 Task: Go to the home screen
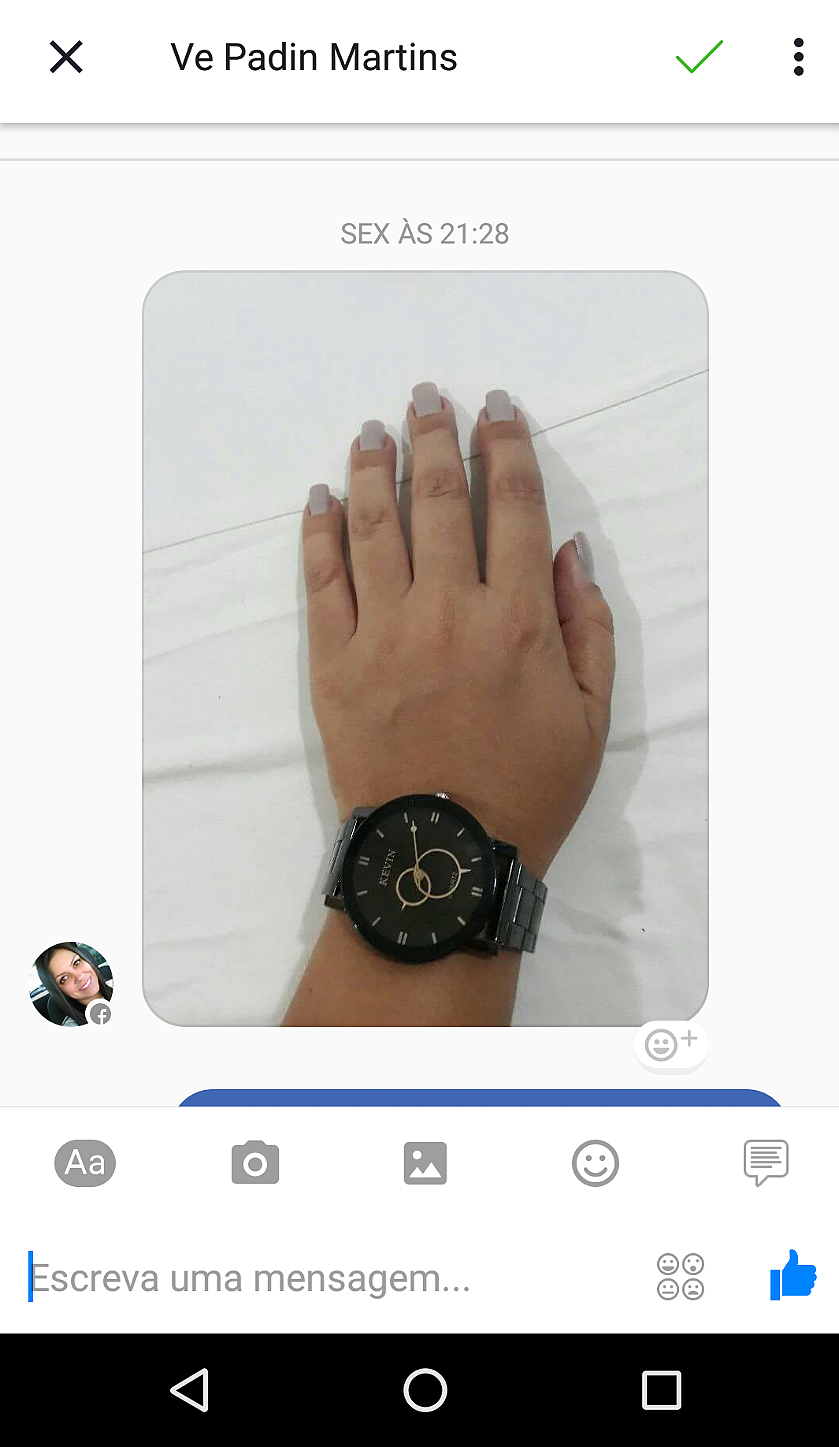click(425, 1390)
